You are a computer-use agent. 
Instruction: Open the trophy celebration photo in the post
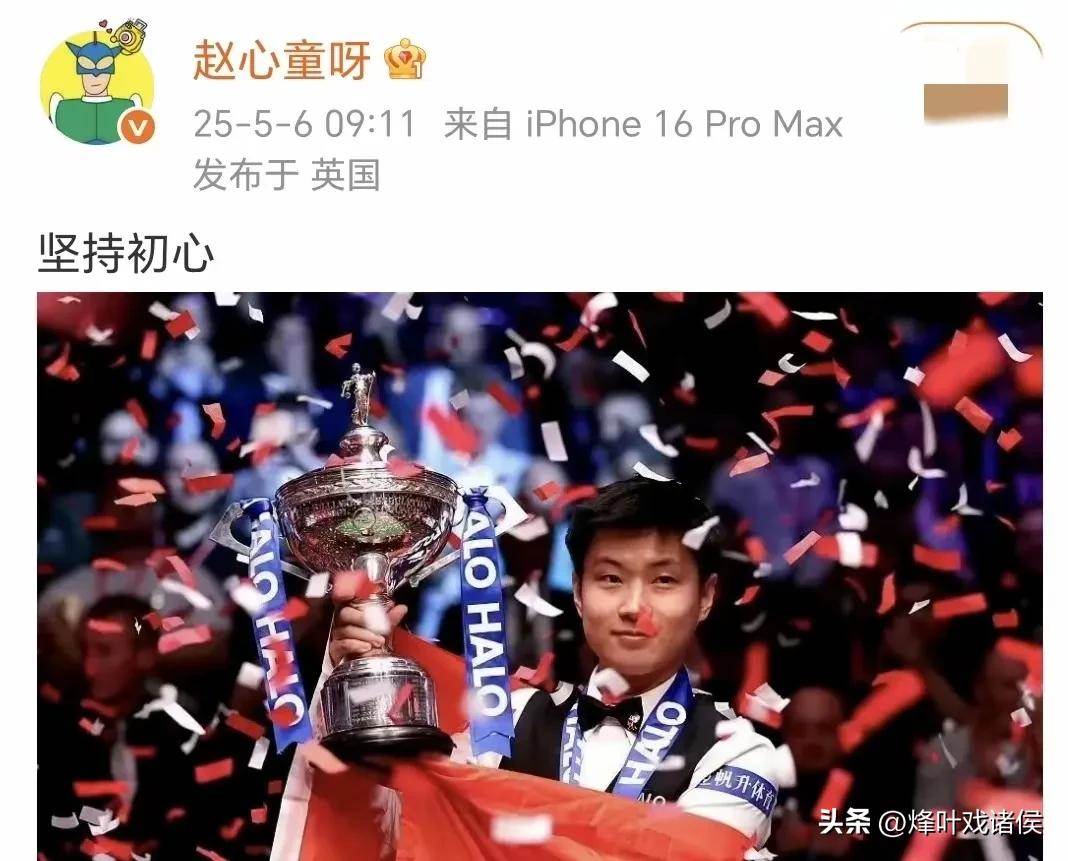[x=540, y=575]
